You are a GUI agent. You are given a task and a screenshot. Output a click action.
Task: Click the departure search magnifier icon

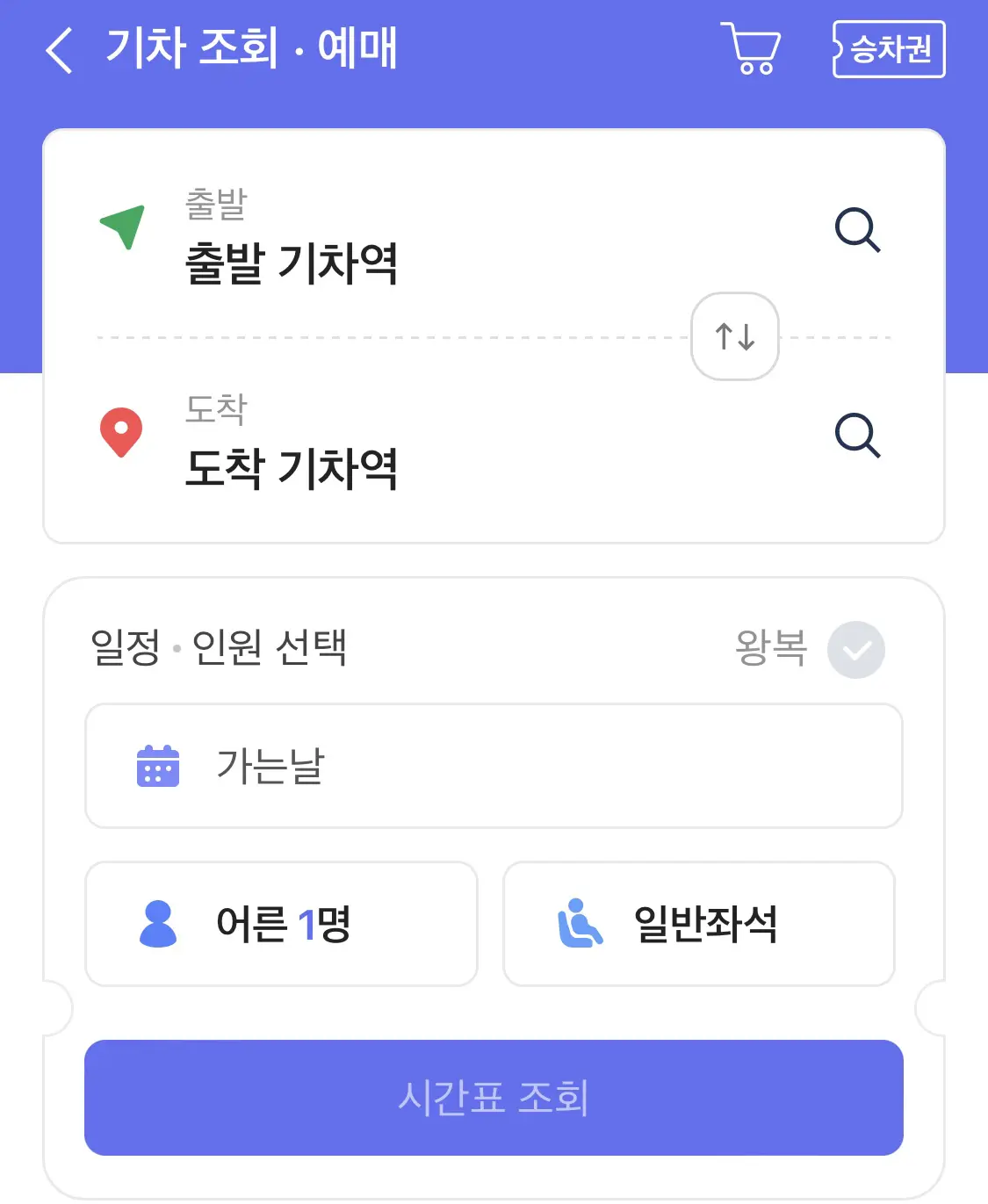[858, 231]
